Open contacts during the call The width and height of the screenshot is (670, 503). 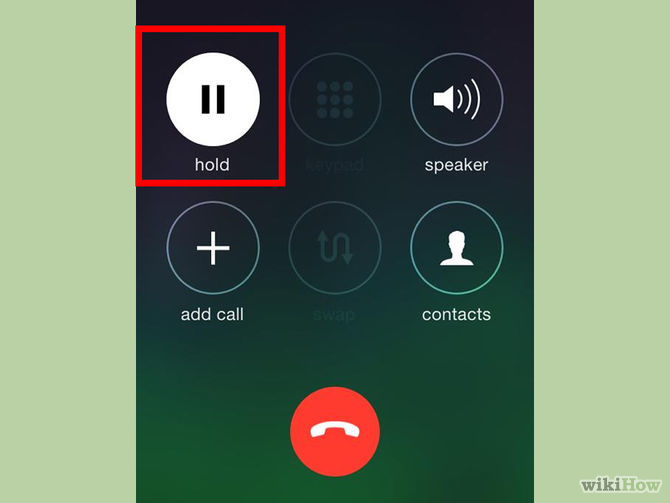coord(456,250)
